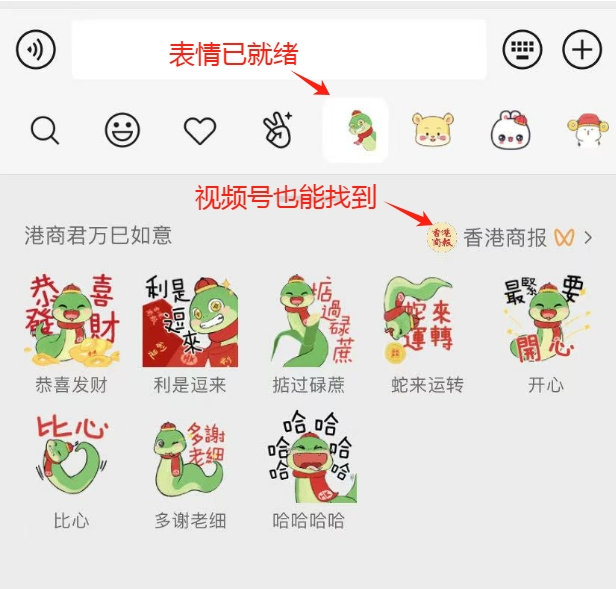
Task: Switch to the yellow bear sticker pack
Action: 433,131
